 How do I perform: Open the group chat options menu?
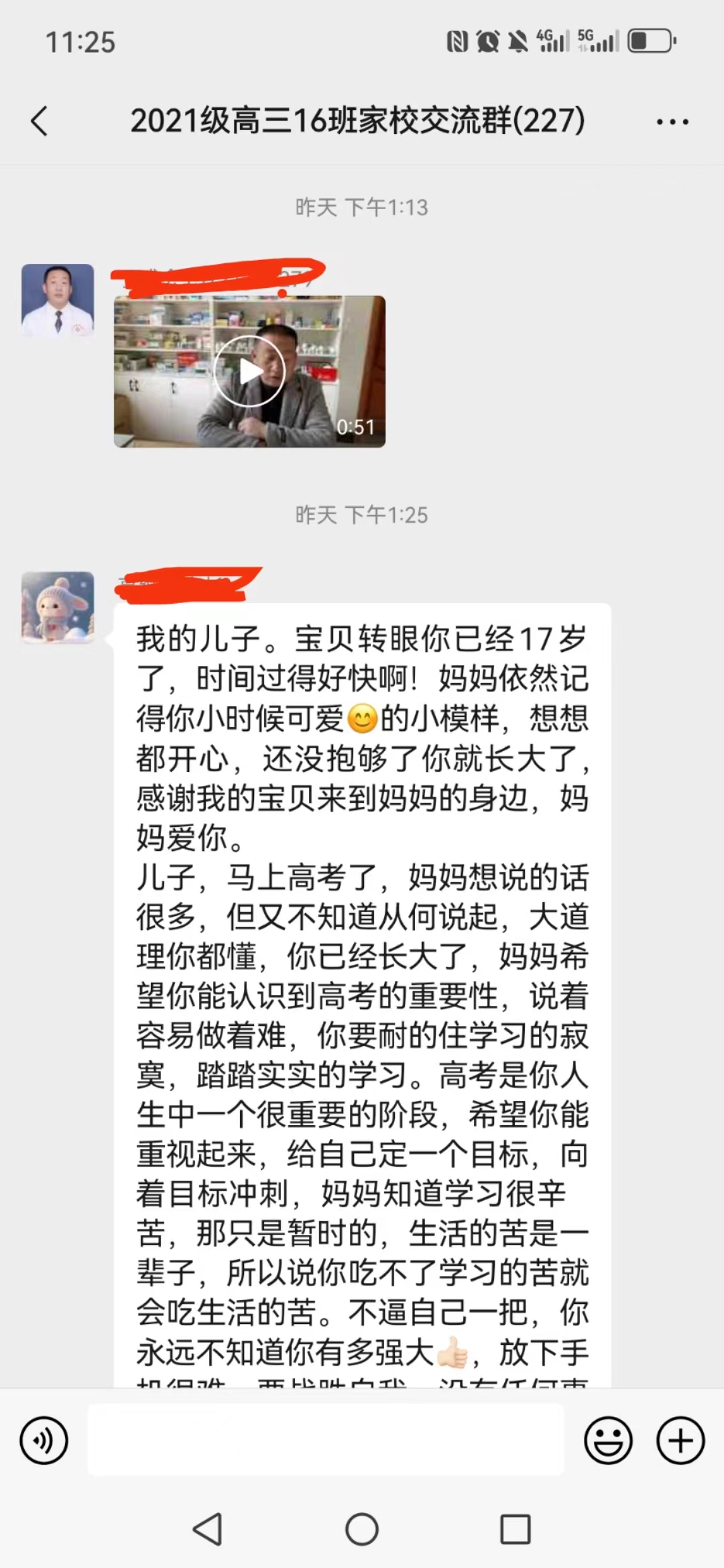click(x=672, y=122)
